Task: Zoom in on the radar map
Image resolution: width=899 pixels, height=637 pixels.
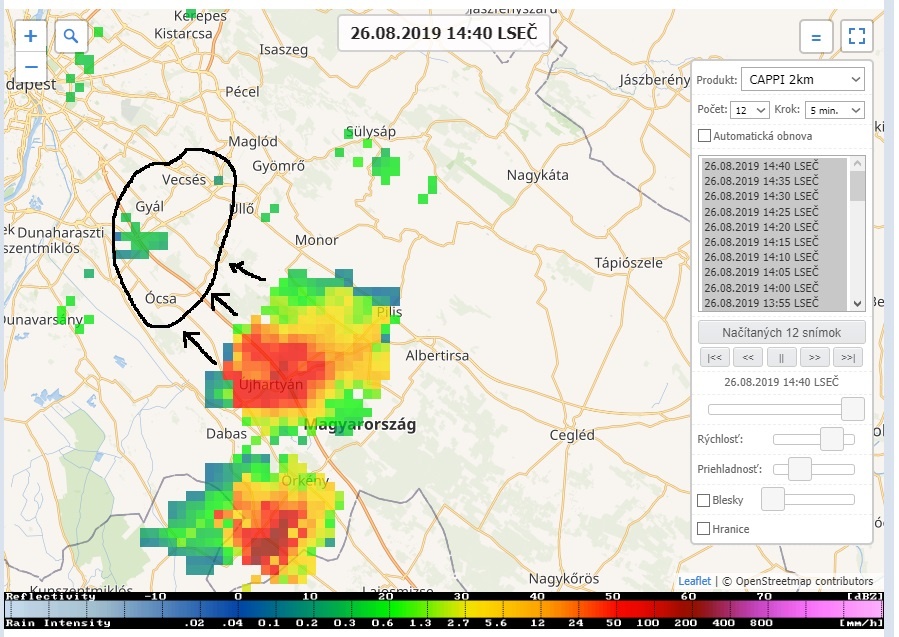Action: pos(31,36)
